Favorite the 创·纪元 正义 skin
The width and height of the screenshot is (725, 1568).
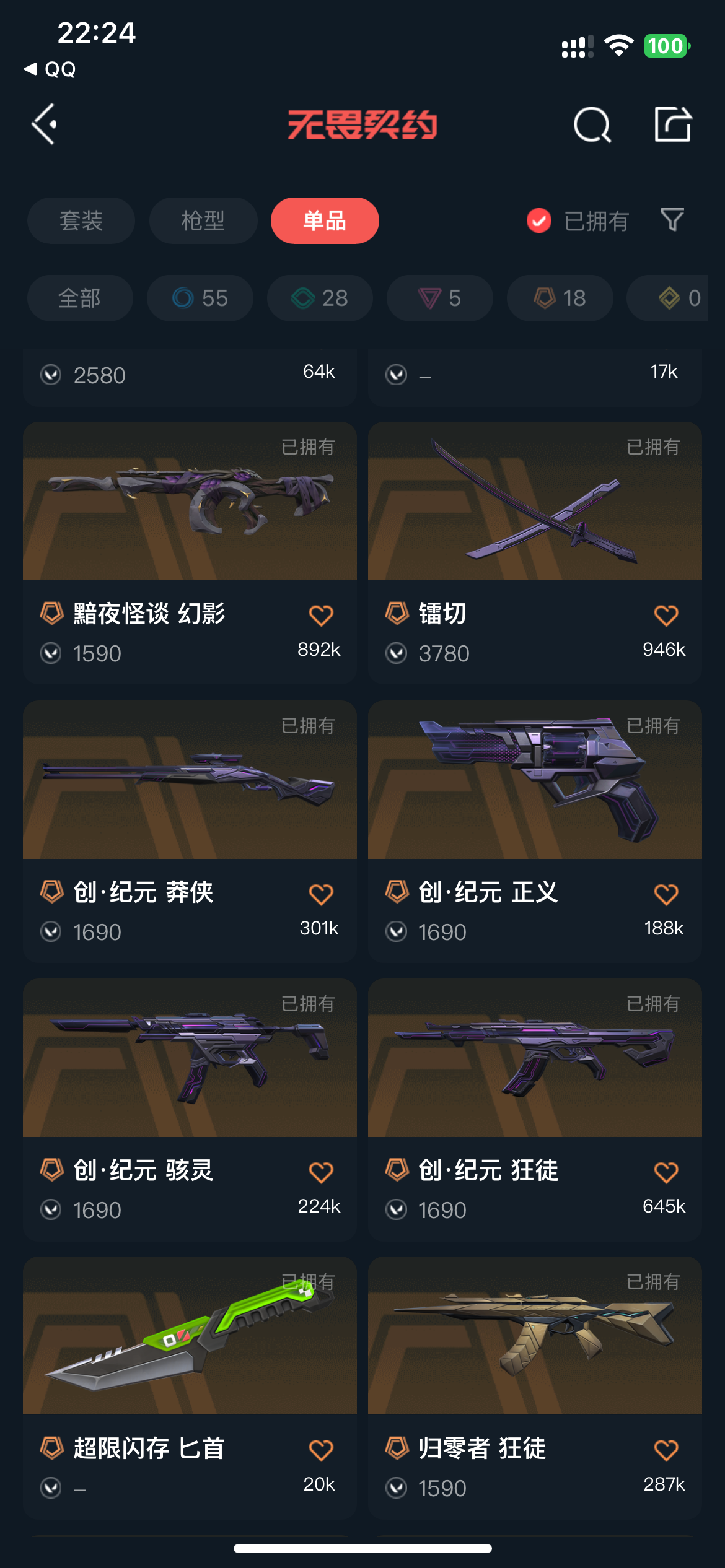pyautogui.click(x=666, y=894)
